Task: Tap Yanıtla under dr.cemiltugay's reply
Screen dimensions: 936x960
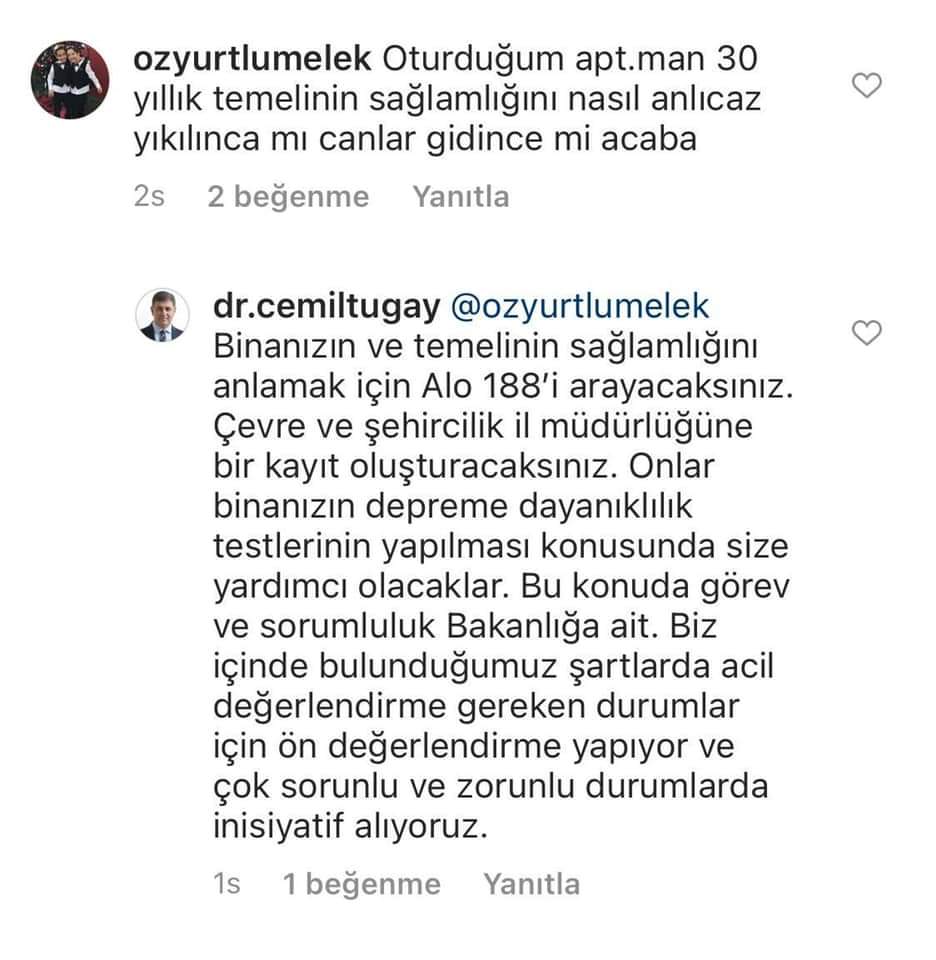Action: point(531,884)
